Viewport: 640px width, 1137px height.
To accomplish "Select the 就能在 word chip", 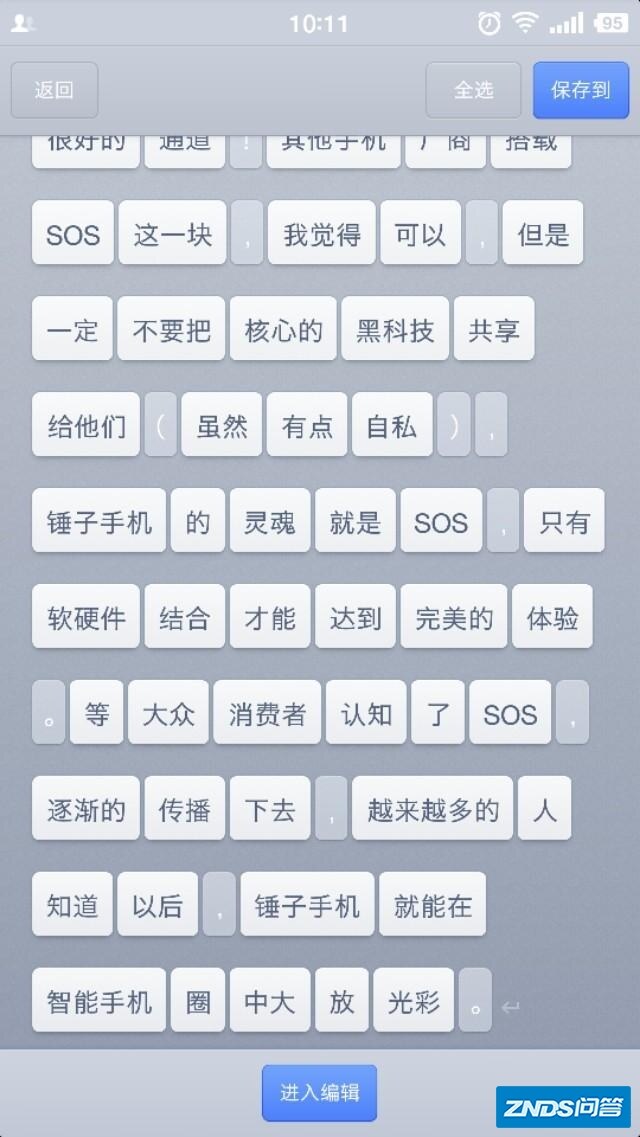I will tap(432, 905).
